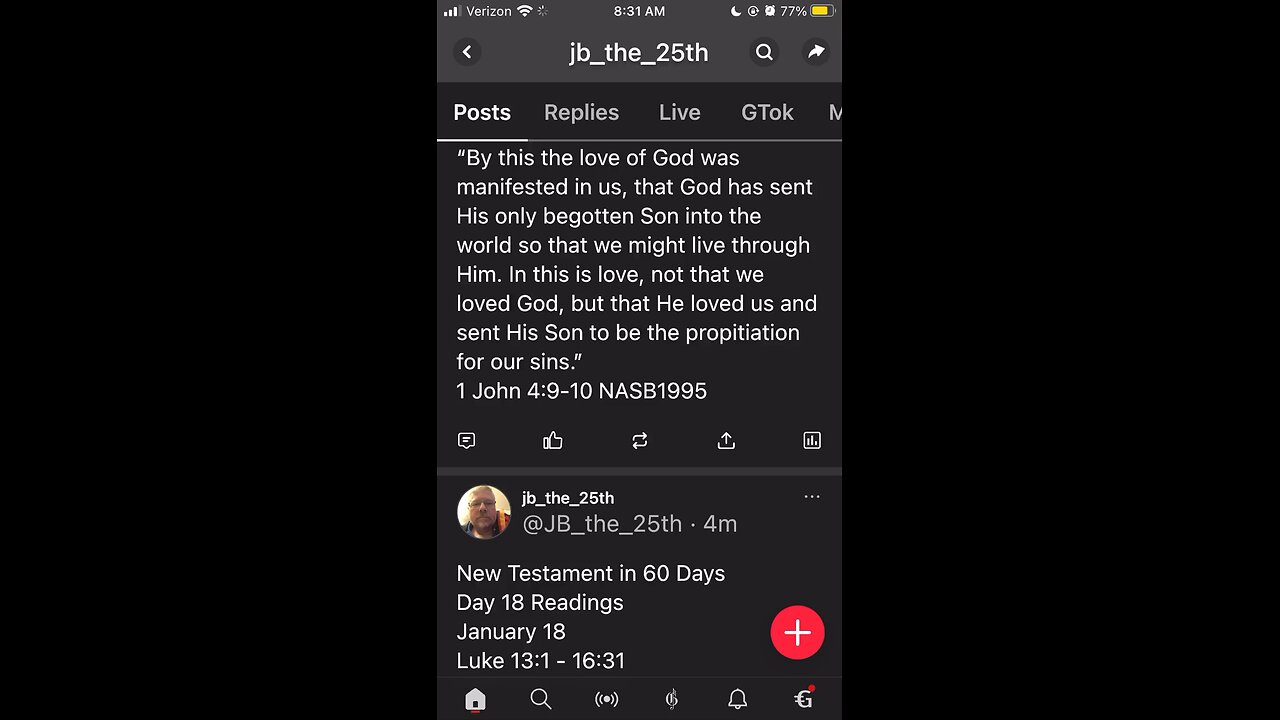Go back from jb_the_25th profile
This screenshot has width=1280, height=720.
(467, 52)
